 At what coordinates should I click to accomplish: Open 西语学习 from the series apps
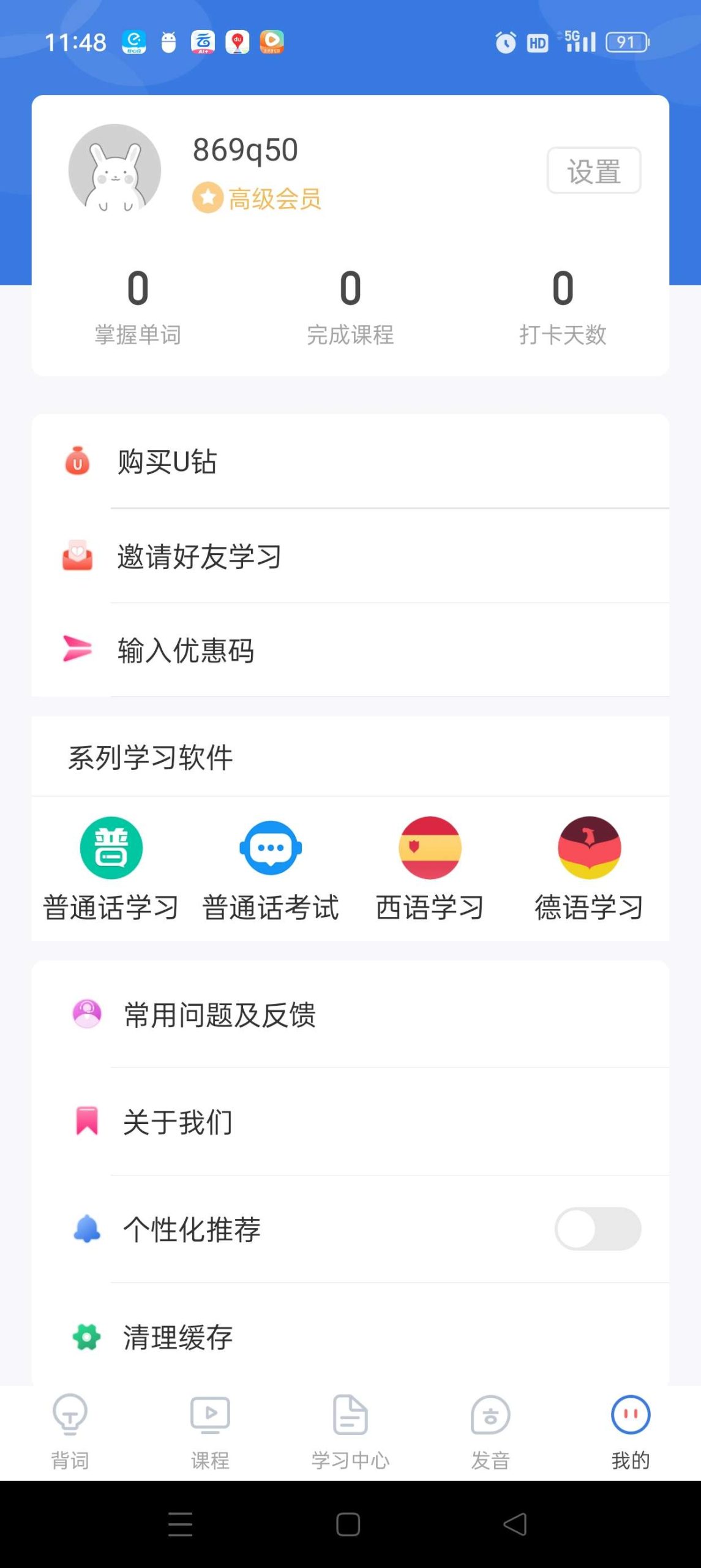pyautogui.click(x=429, y=848)
